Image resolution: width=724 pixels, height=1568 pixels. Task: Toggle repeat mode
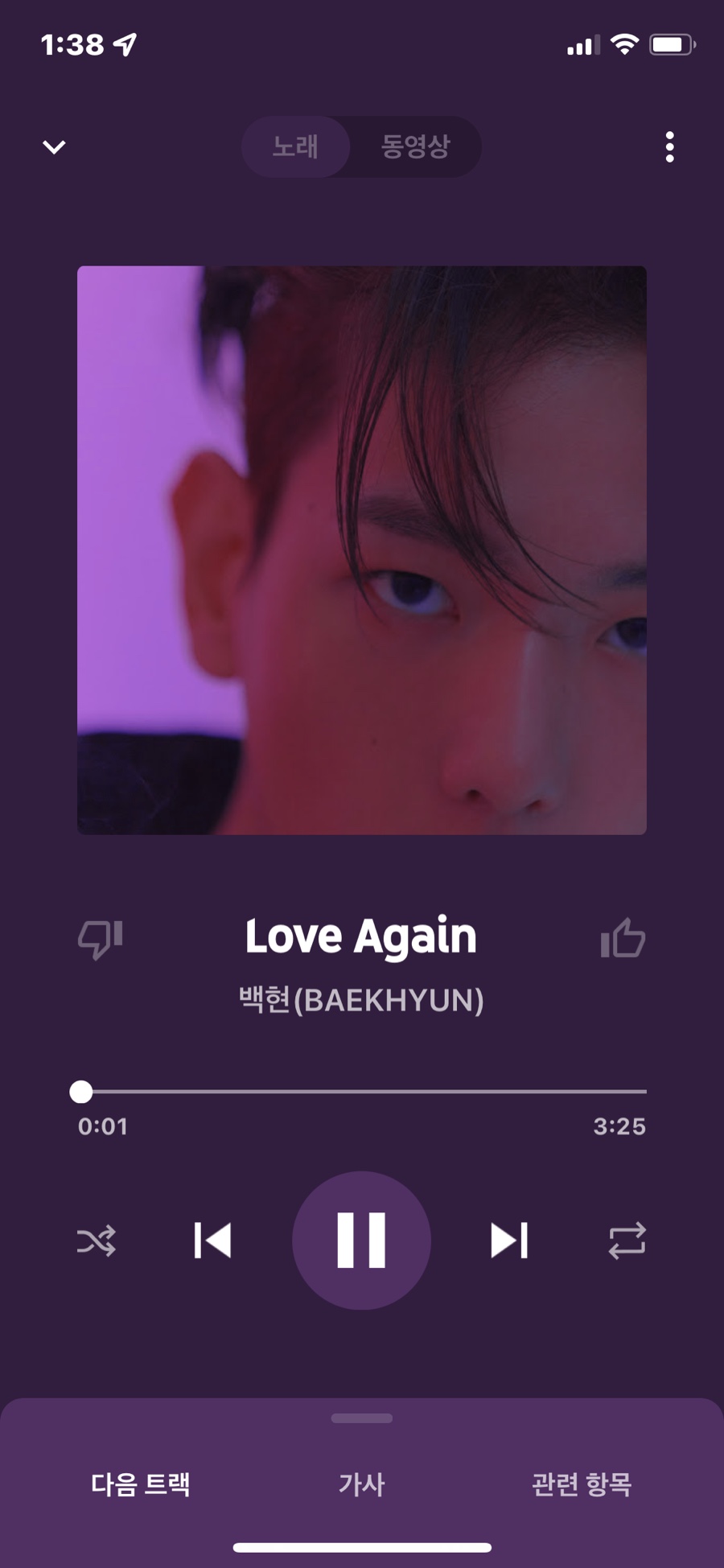(x=627, y=1241)
